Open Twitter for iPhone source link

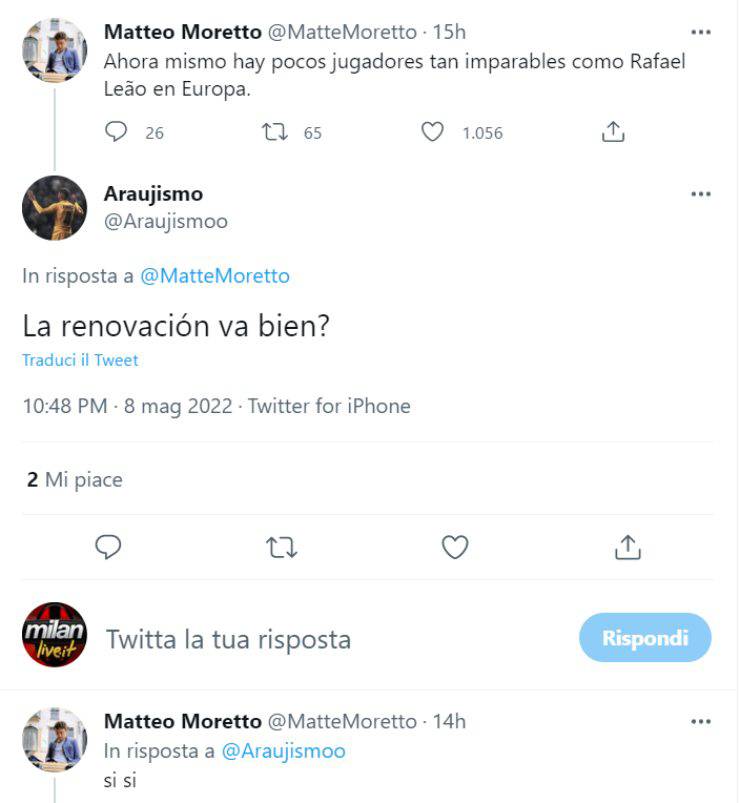[x=329, y=406]
